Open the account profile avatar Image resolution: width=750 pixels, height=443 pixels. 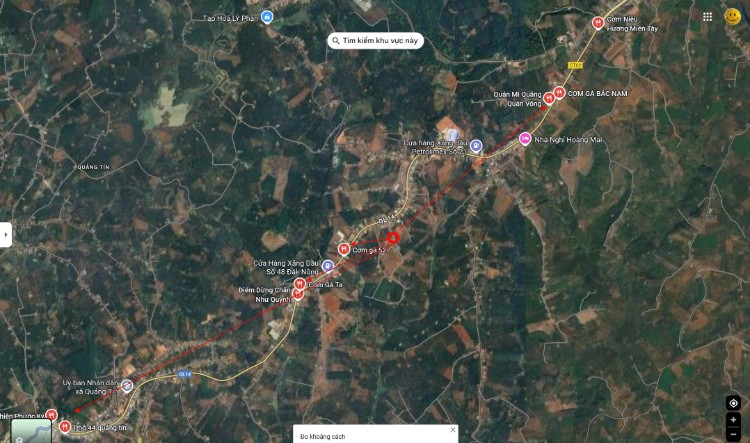pyautogui.click(x=733, y=16)
